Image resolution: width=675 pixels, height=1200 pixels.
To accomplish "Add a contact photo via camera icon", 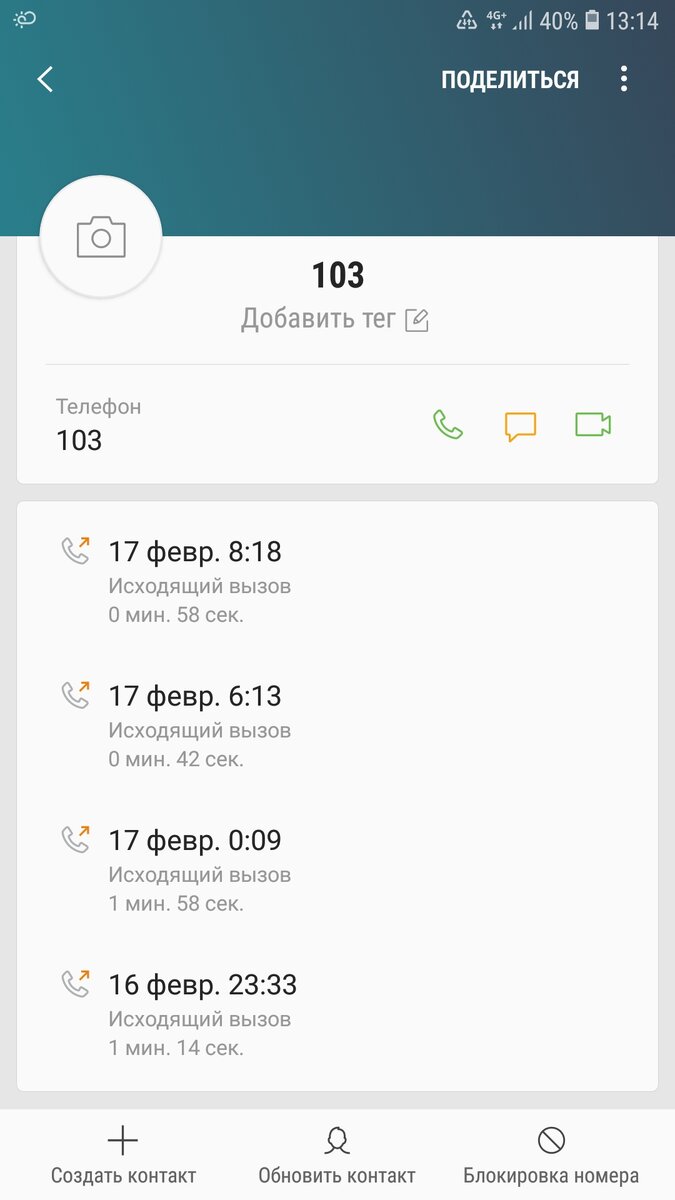I will click(101, 236).
